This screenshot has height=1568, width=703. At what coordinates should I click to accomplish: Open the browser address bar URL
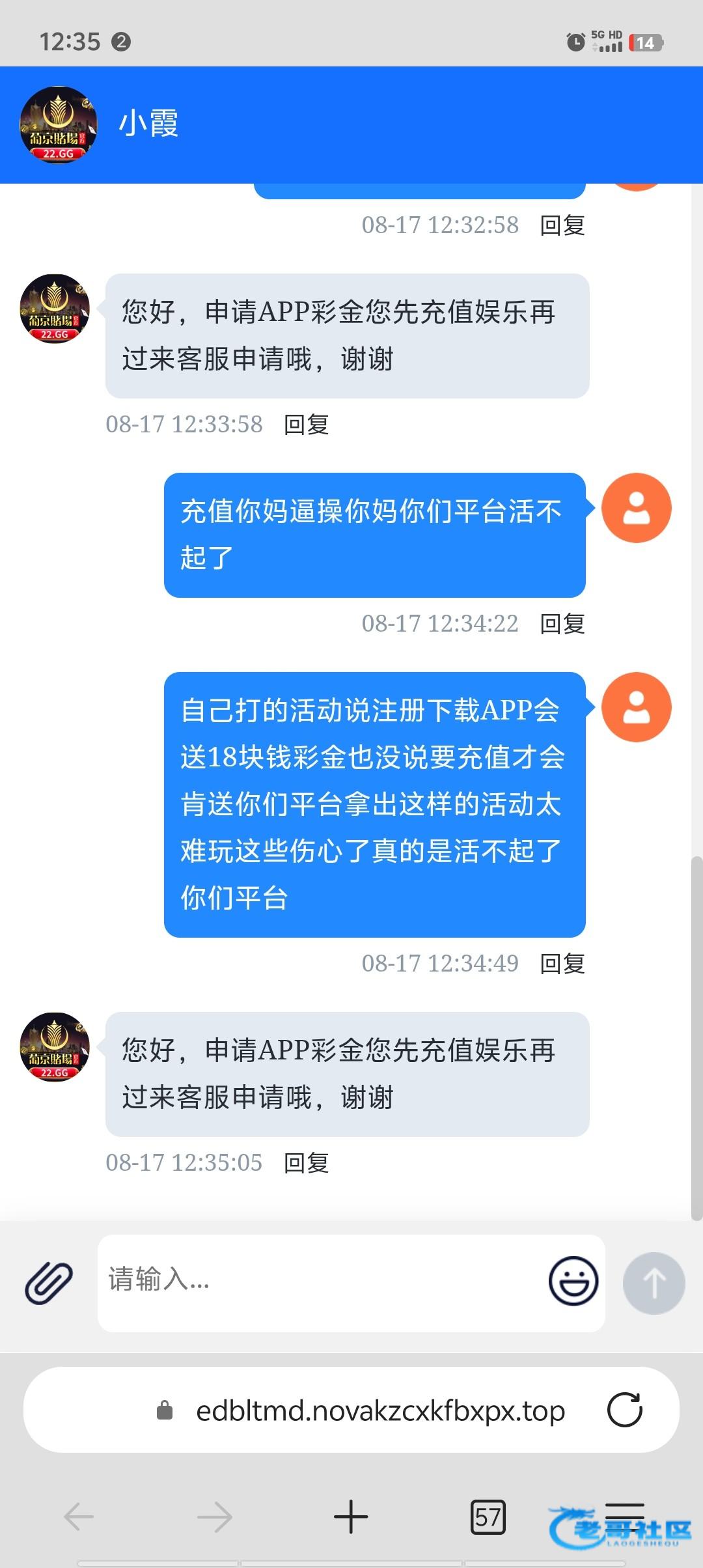click(380, 1411)
